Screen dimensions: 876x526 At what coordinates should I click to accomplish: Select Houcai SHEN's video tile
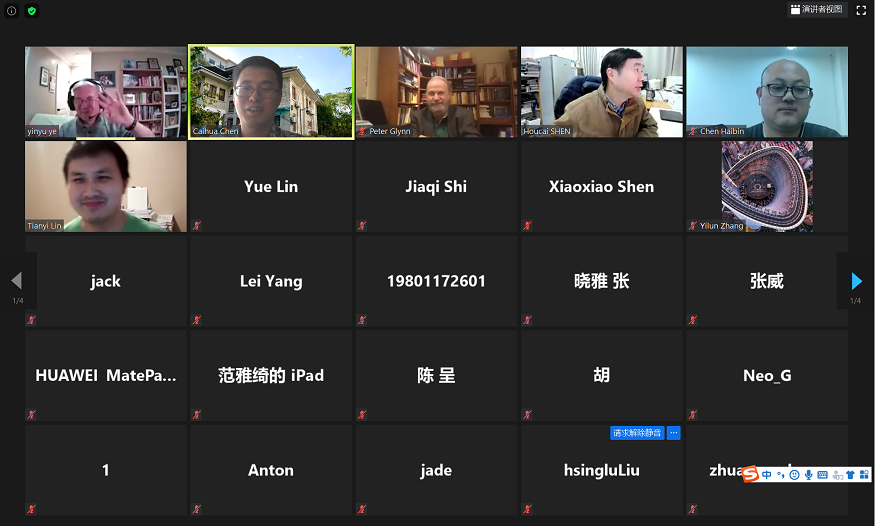[x=601, y=92]
